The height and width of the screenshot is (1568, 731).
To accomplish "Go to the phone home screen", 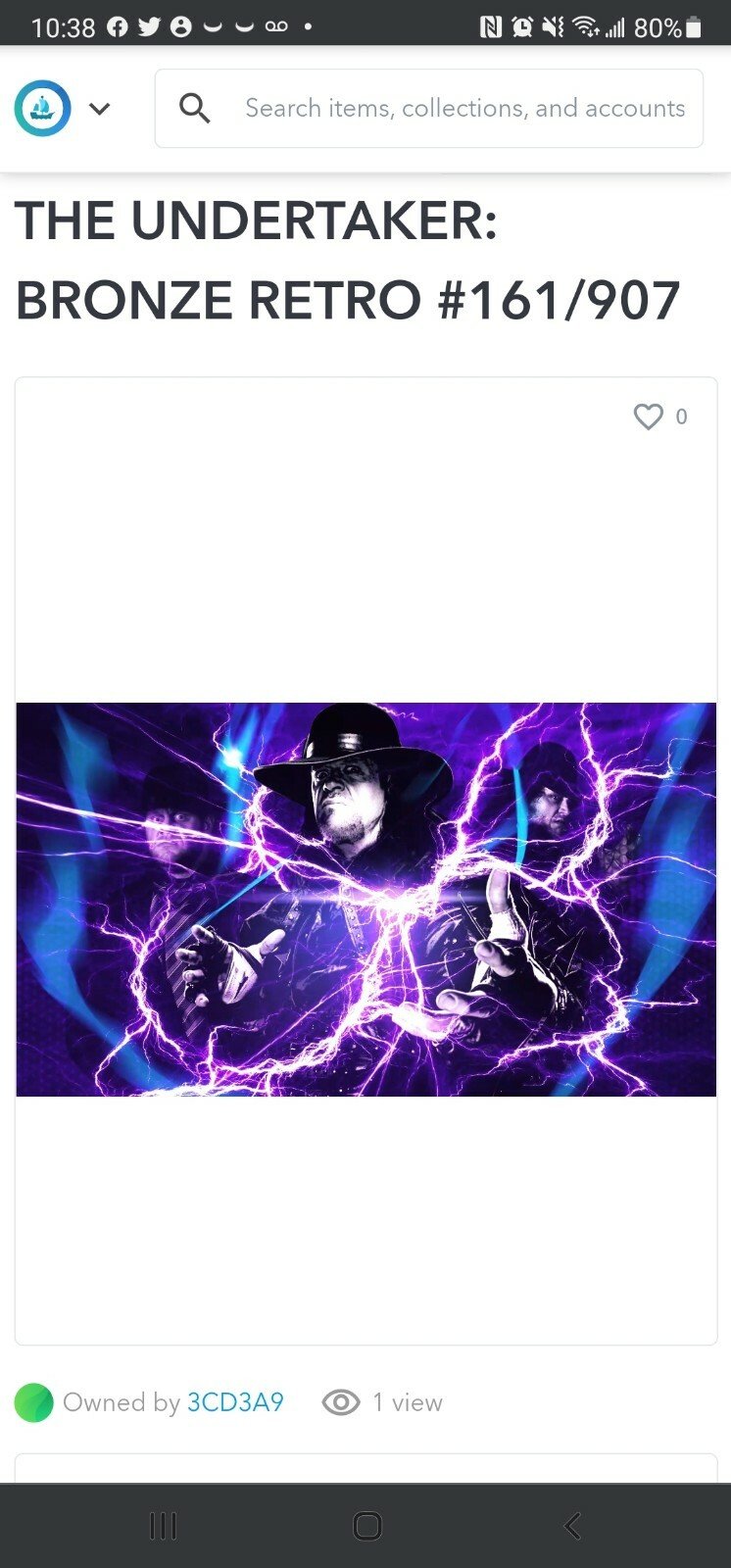I will pos(366,1525).
